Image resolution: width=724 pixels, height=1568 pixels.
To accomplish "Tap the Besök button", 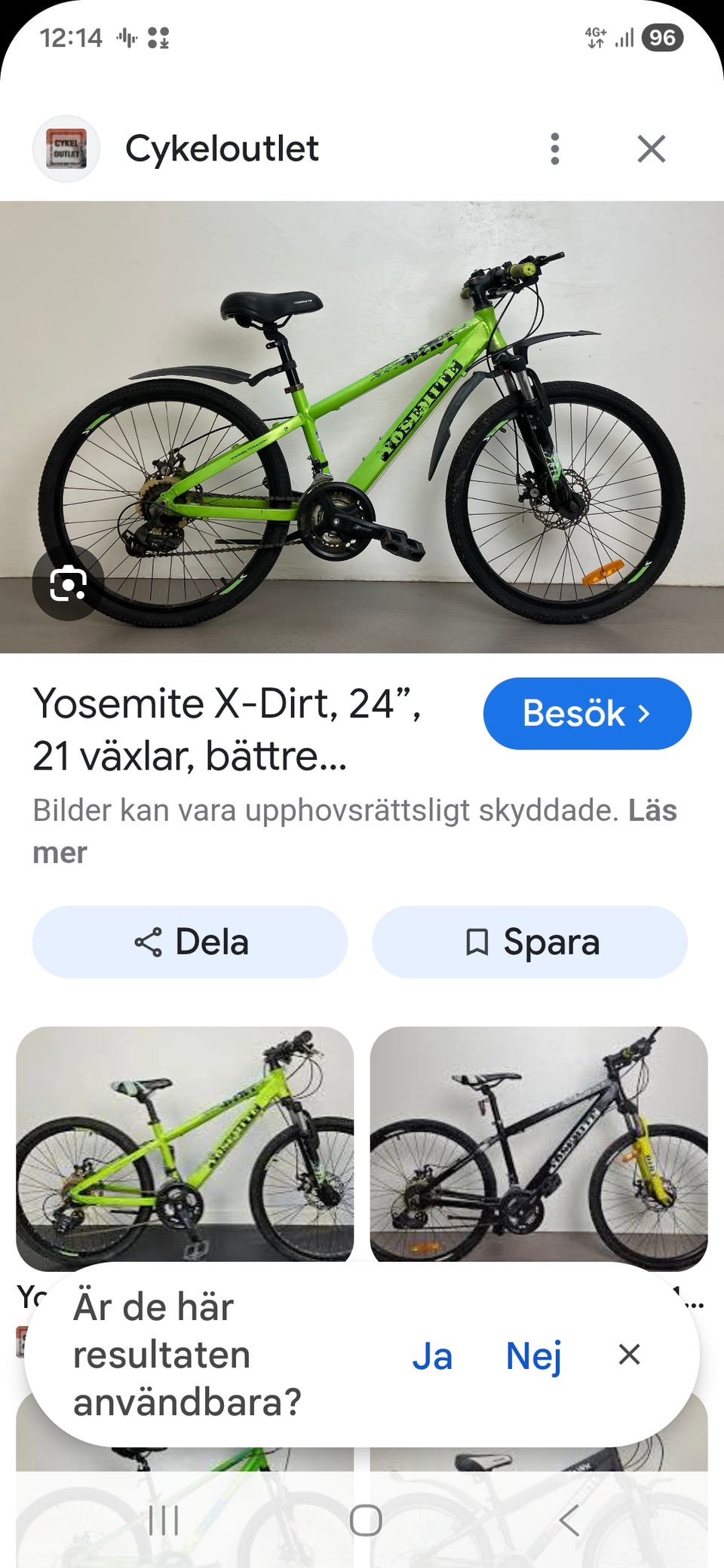I will [587, 713].
